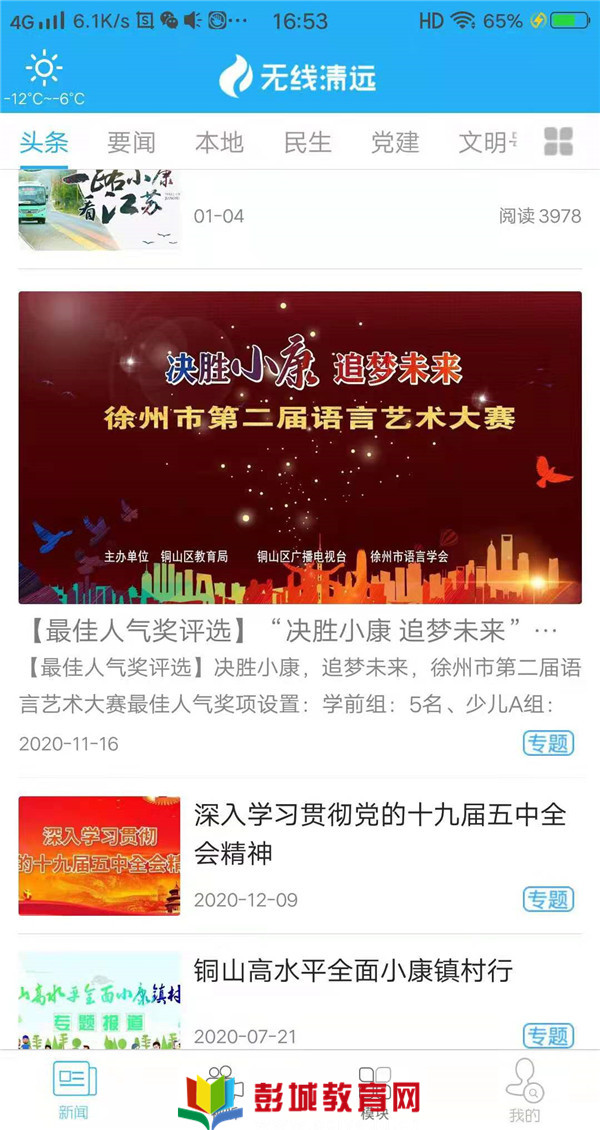Tap the 专题 tag dated 2020-11-16
This screenshot has height=1130, width=600.
click(x=548, y=743)
